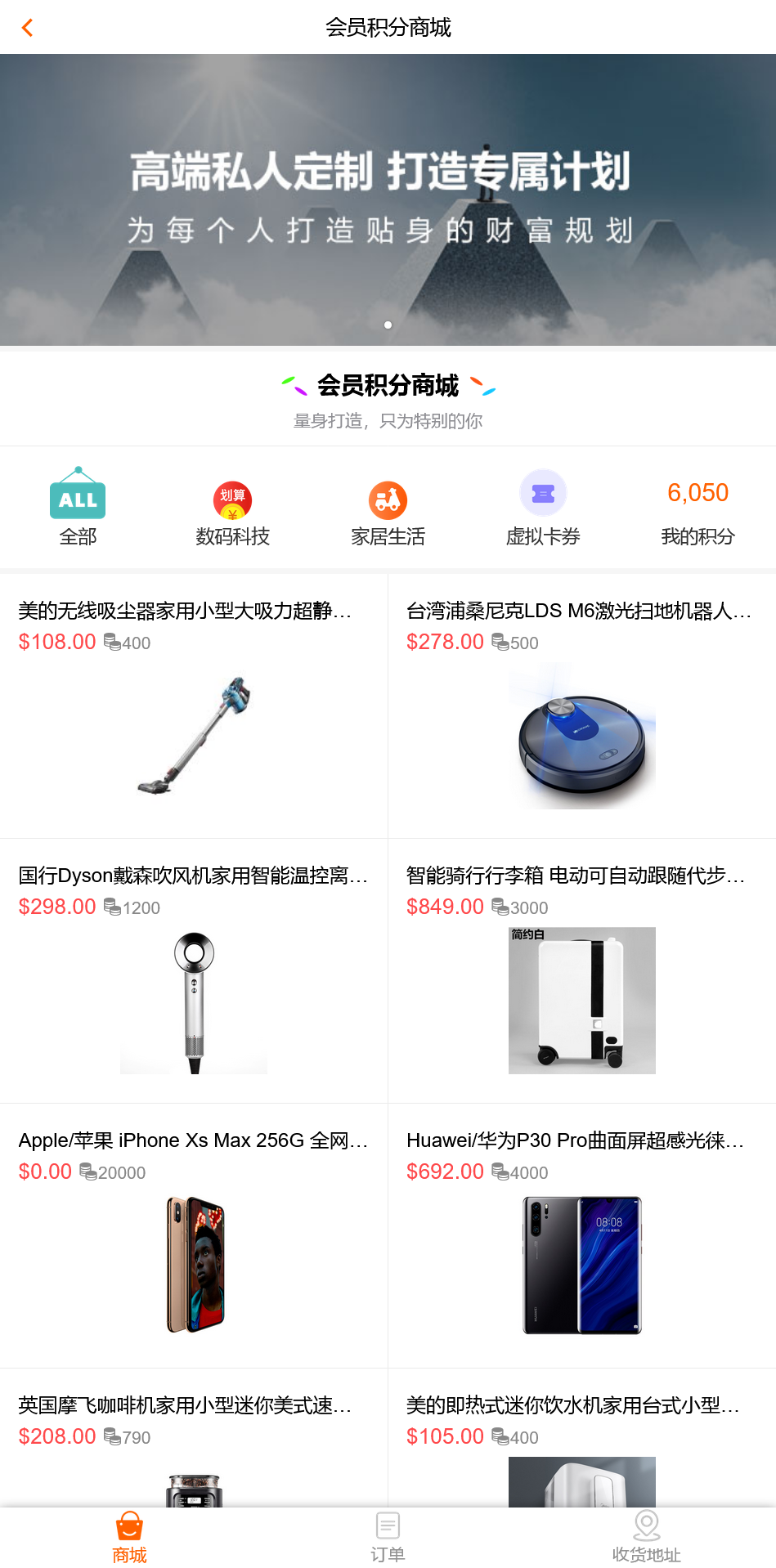This screenshot has width=776, height=1568.
Task: Open 订单 using the order list icon
Action: point(388,1524)
